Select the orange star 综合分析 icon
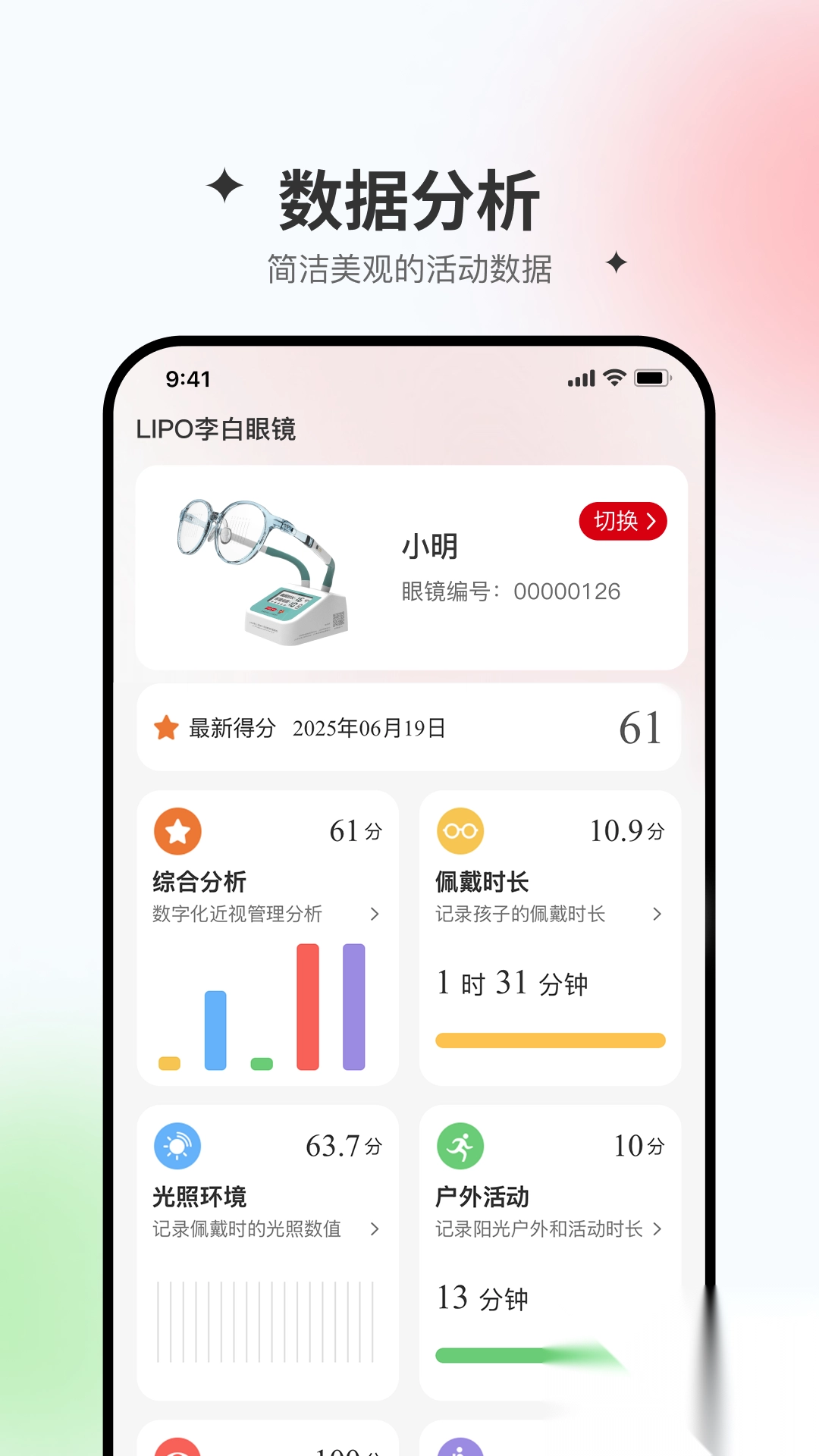 tap(179, 831)
